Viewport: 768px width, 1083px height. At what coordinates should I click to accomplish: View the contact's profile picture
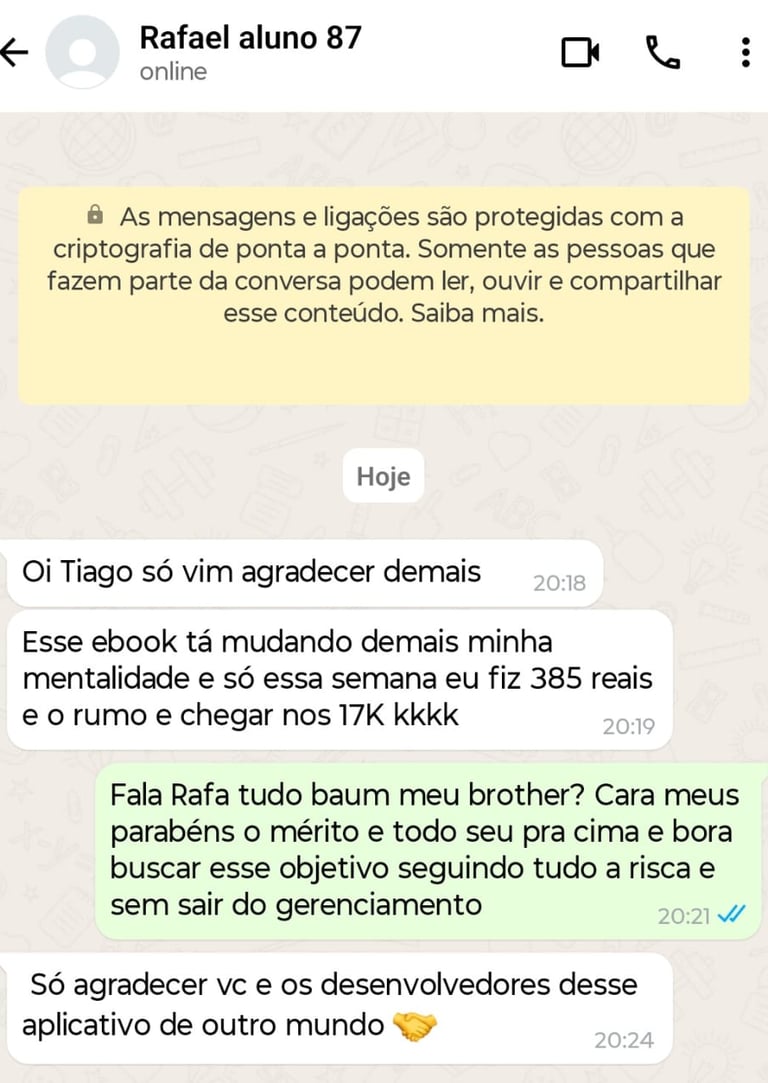coord(82,53)
